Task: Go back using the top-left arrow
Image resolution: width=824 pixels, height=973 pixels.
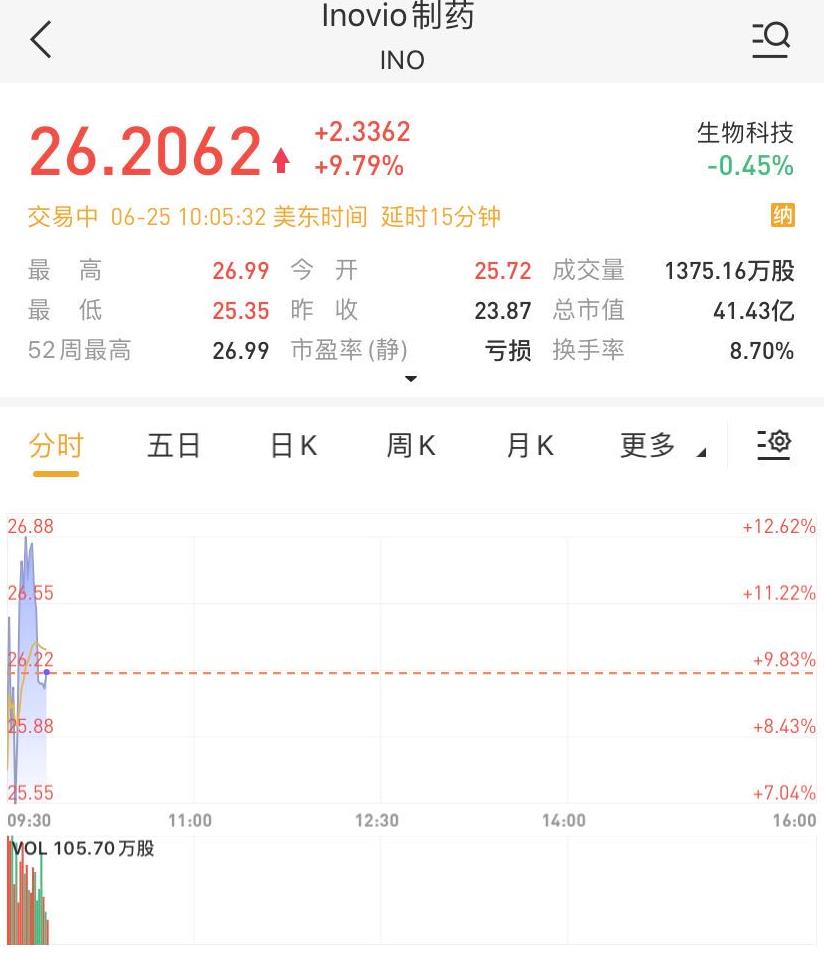Action: pyautogui.click(x=41, y=41)
